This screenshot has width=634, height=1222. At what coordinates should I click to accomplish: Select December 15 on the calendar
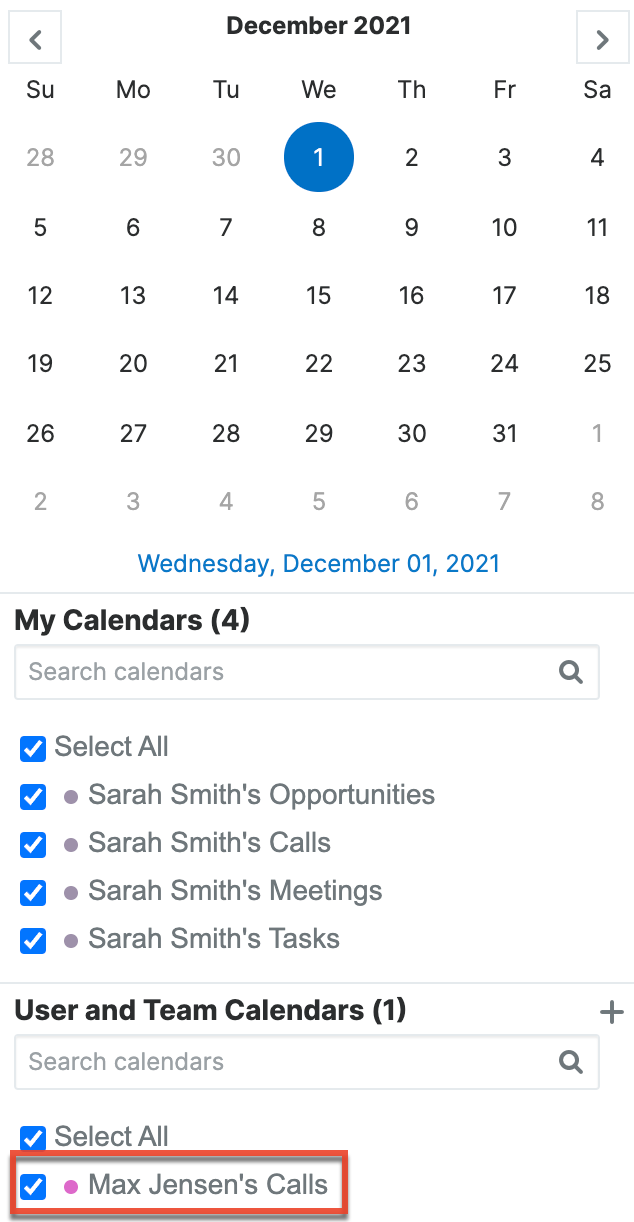318,295
